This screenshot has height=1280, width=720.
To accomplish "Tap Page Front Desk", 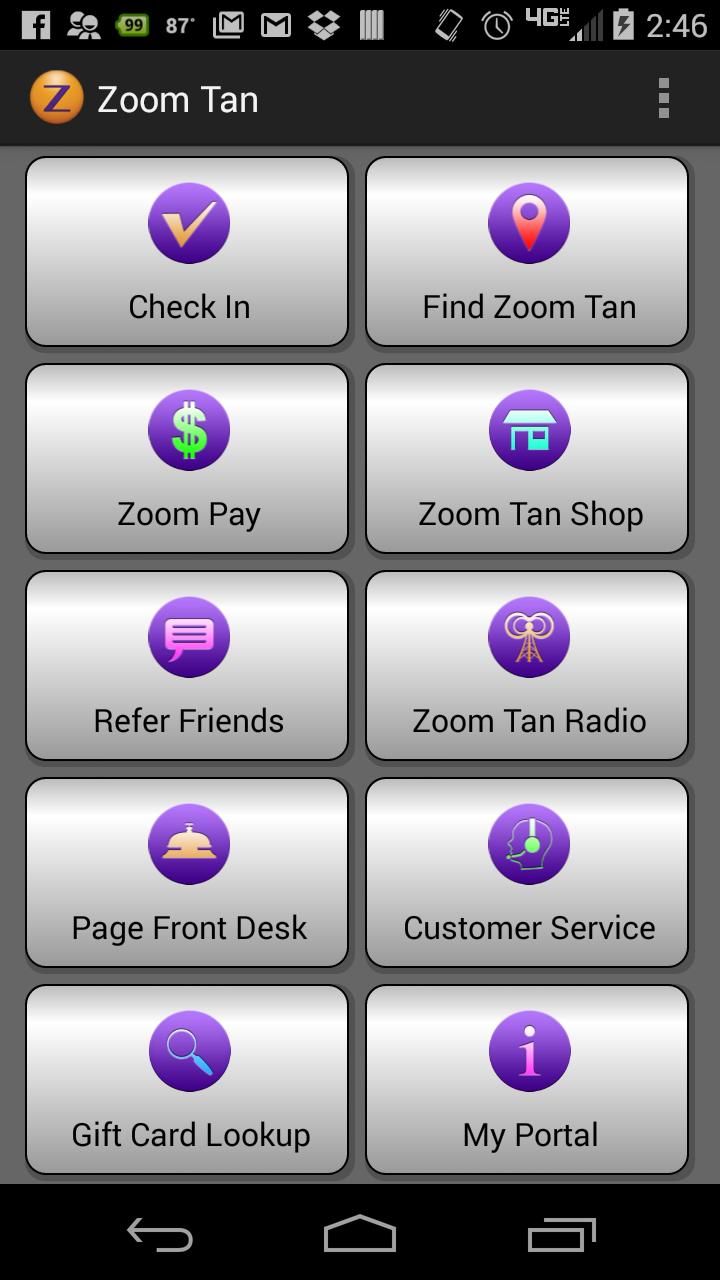I will [188, 873].
